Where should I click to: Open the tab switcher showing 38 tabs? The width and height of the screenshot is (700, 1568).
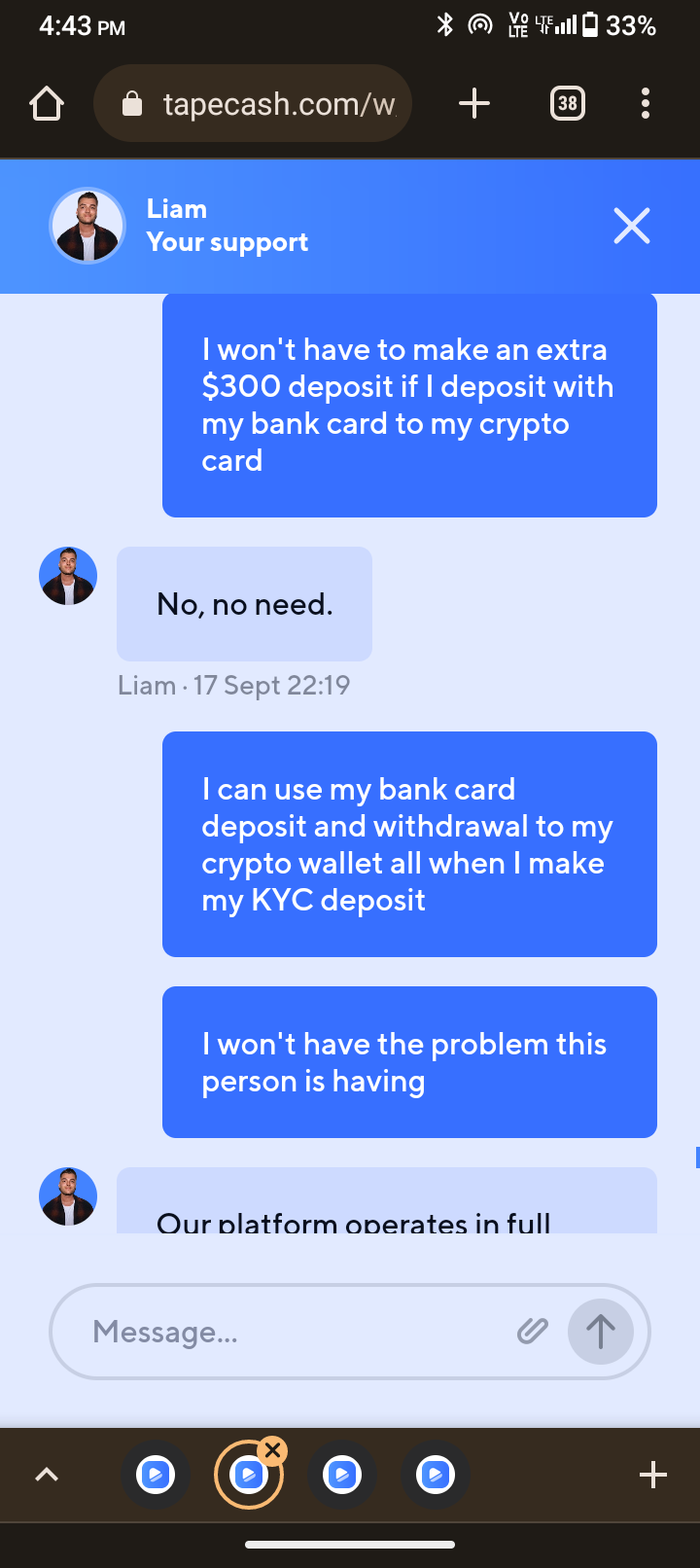click(x=567, y=103)
